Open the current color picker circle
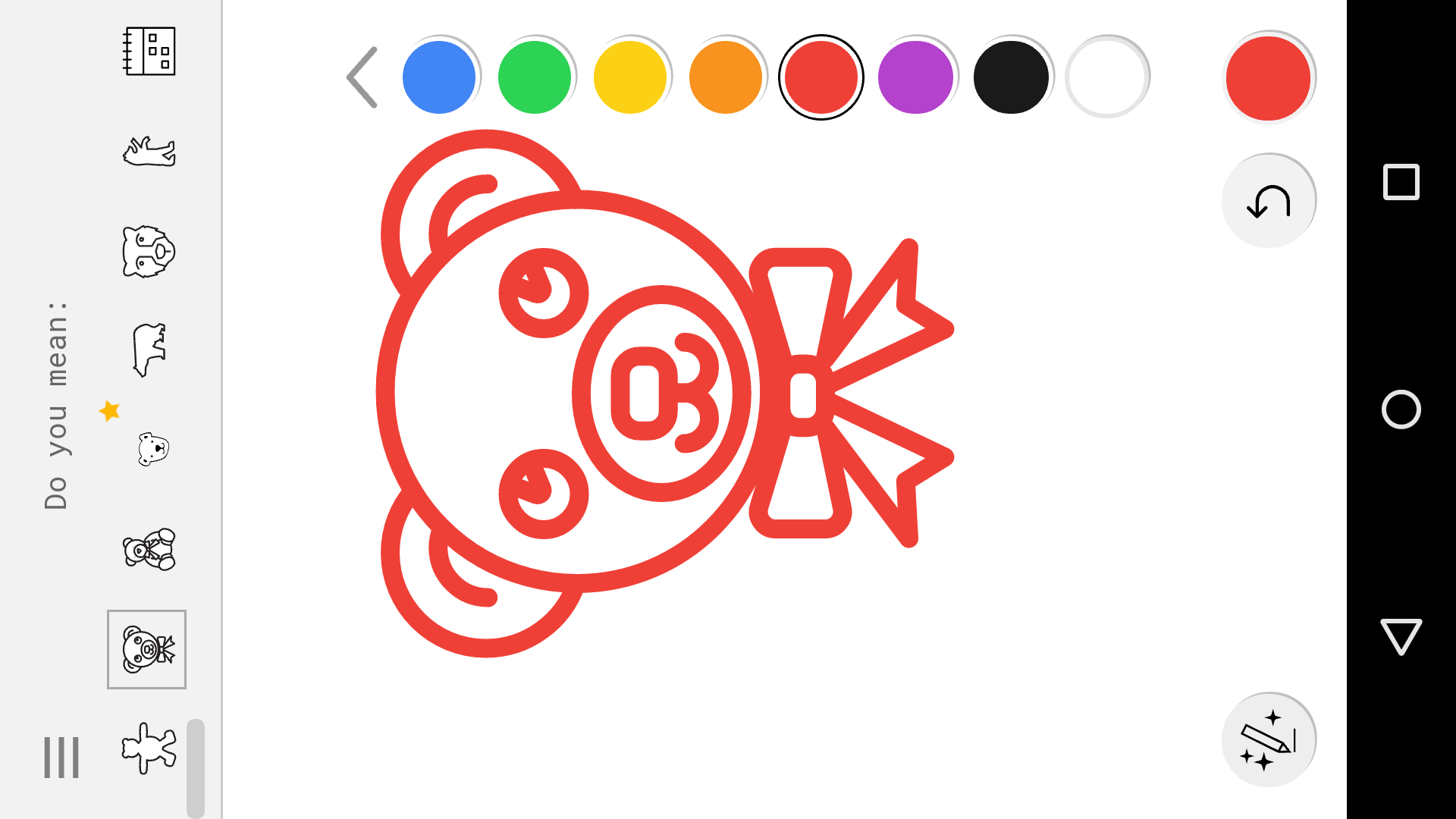1456x819 pixels. 1268,78
